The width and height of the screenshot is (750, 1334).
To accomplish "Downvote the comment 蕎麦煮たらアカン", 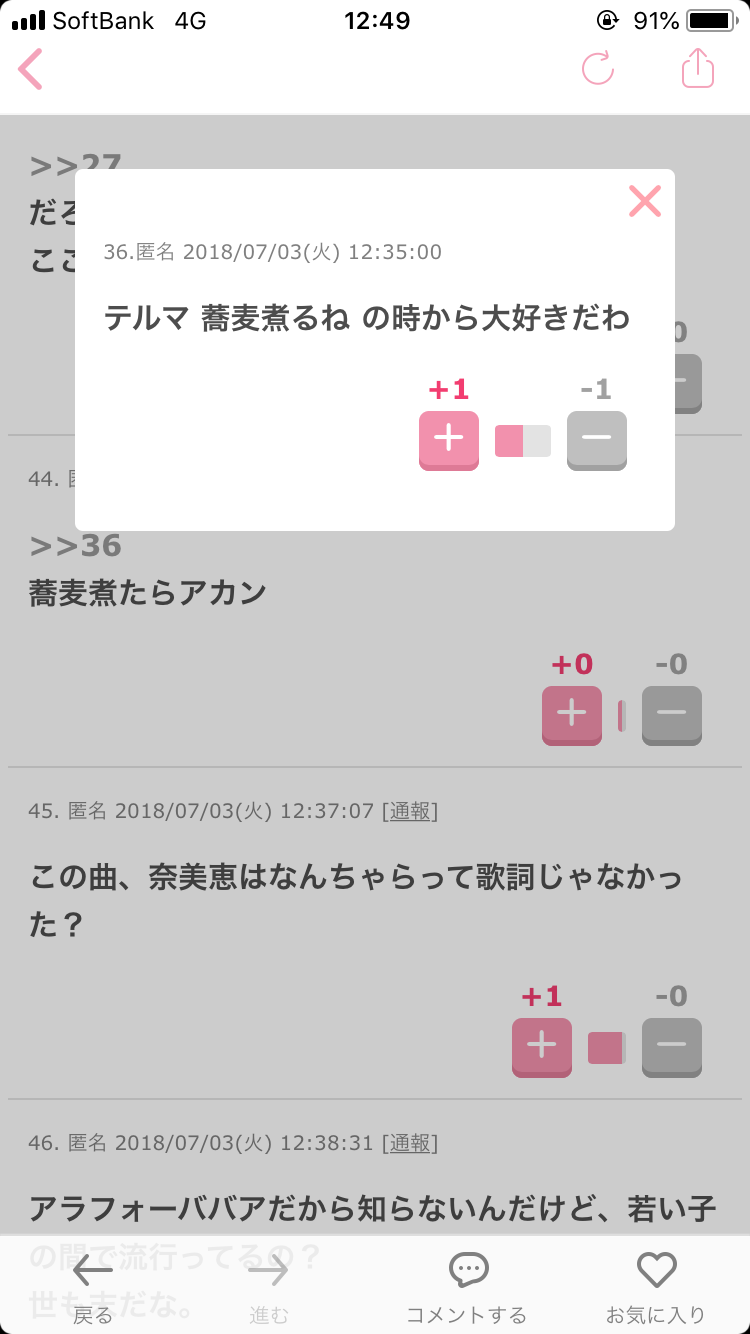I will click(x=672, y=715).
